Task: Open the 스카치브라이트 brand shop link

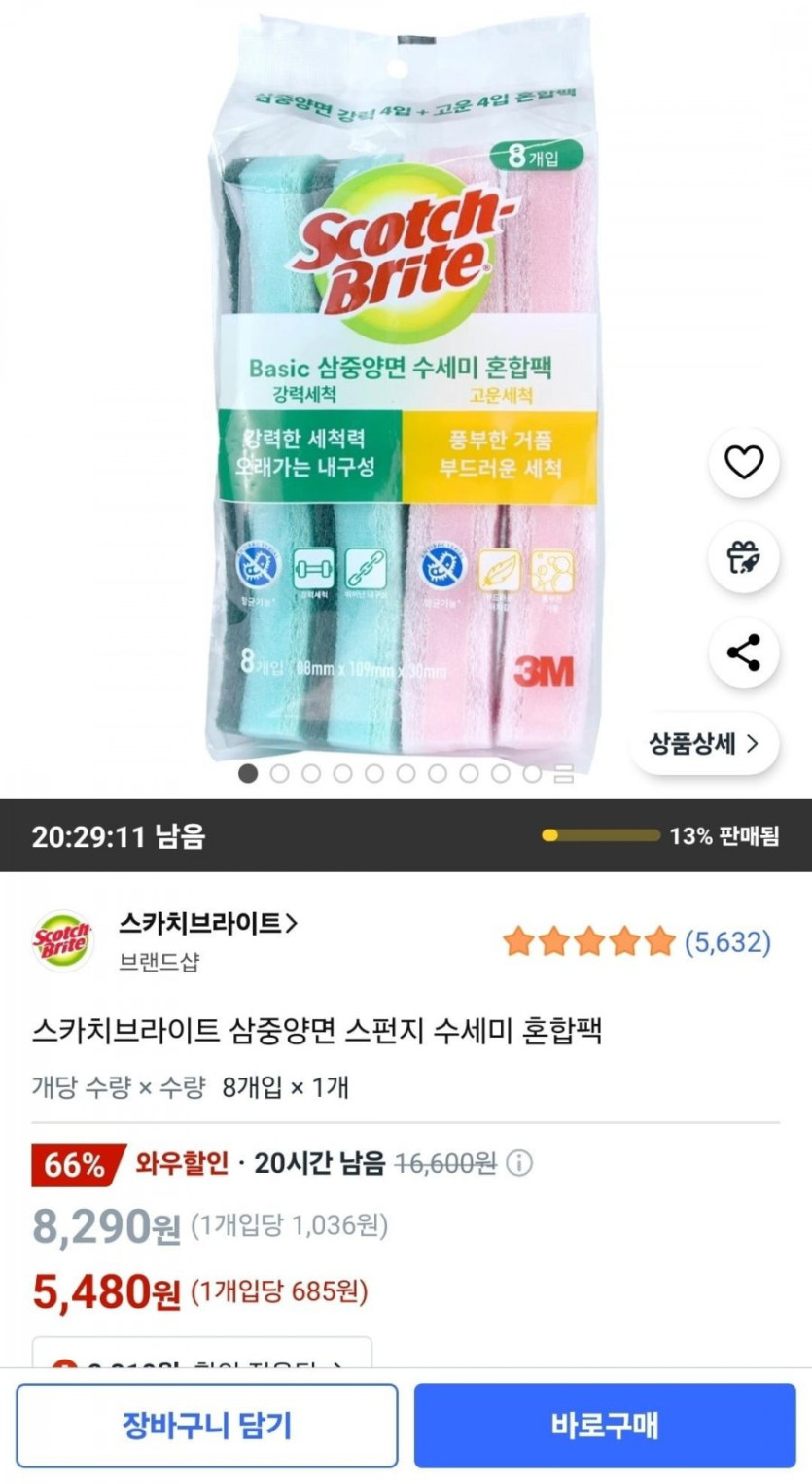Action: coord(207,922)
